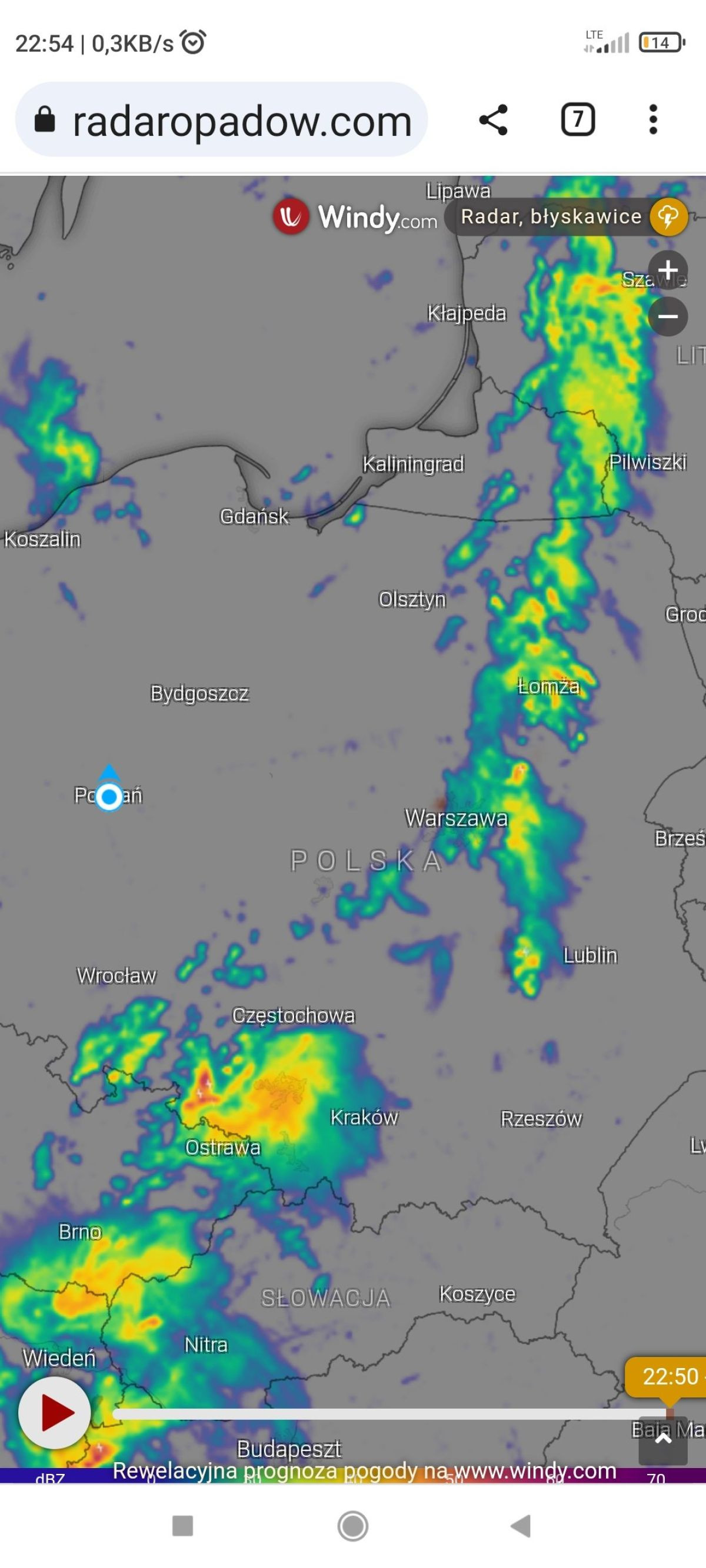This screenshot has height=1568, width=706.
Task: Zoom out of the radar map
Action: [668, 316]
